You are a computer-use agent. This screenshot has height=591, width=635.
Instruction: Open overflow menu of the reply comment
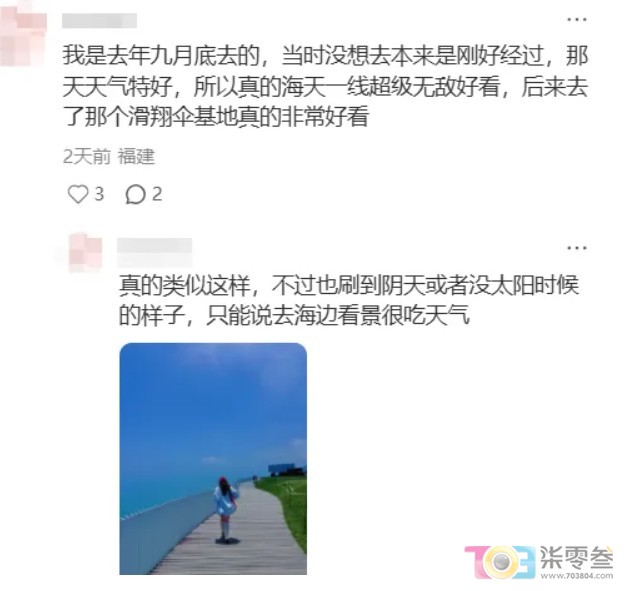point(577,246)
